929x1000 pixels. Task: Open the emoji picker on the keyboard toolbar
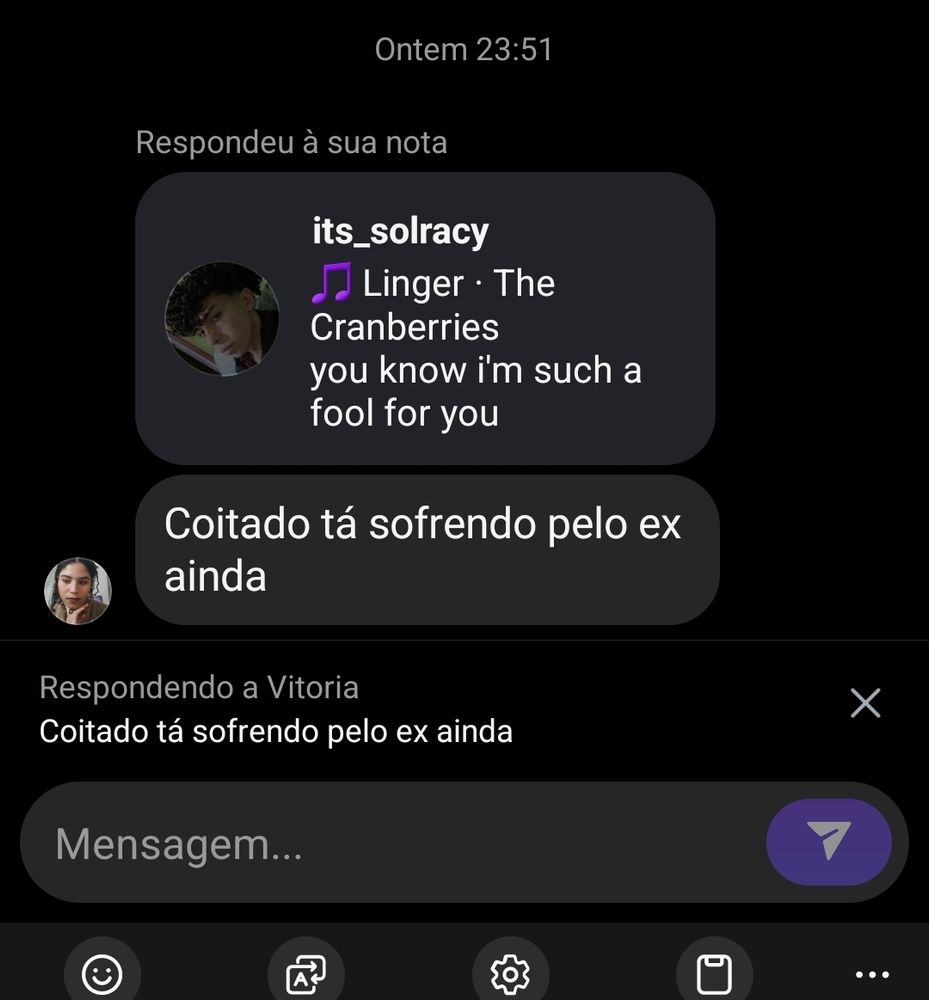[x=102, y=973]
